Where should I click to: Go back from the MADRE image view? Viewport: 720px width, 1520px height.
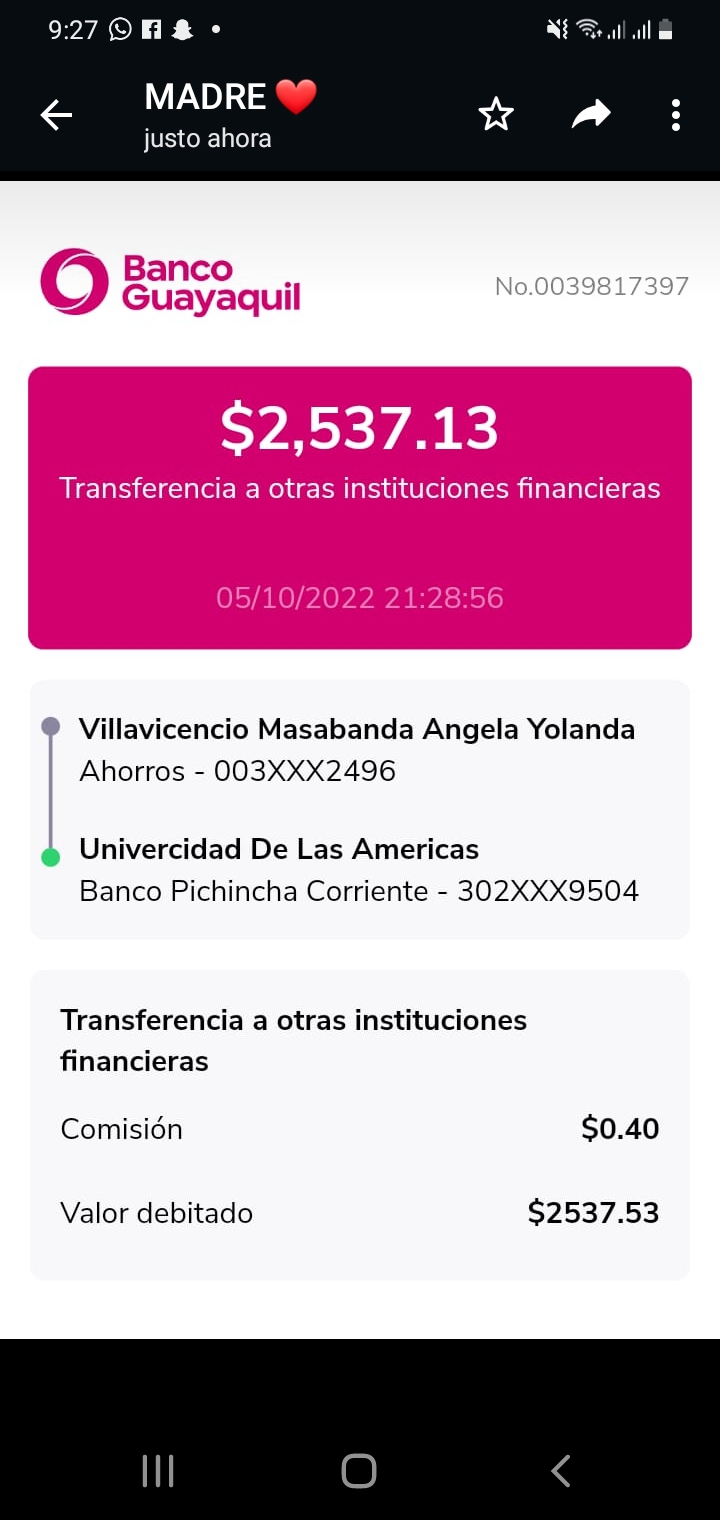[x=56, y=116]
